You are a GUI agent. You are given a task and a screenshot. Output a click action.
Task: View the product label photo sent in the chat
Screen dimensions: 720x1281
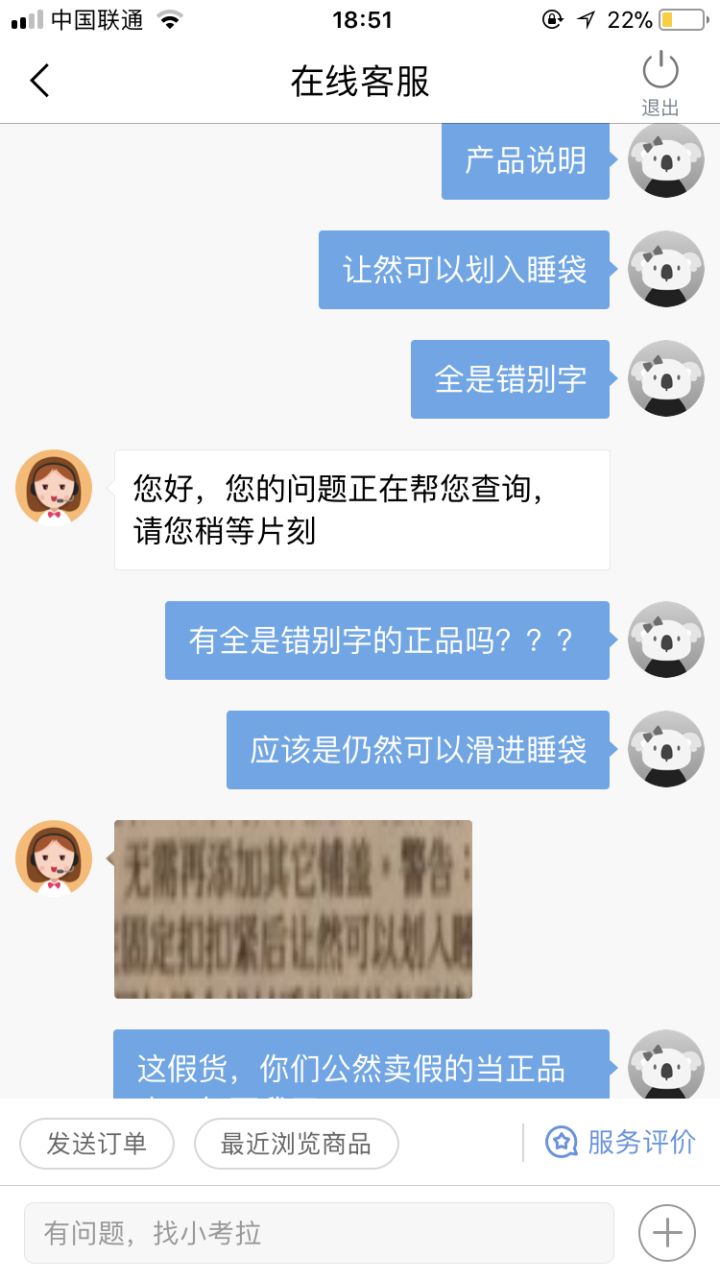[293, 909]
